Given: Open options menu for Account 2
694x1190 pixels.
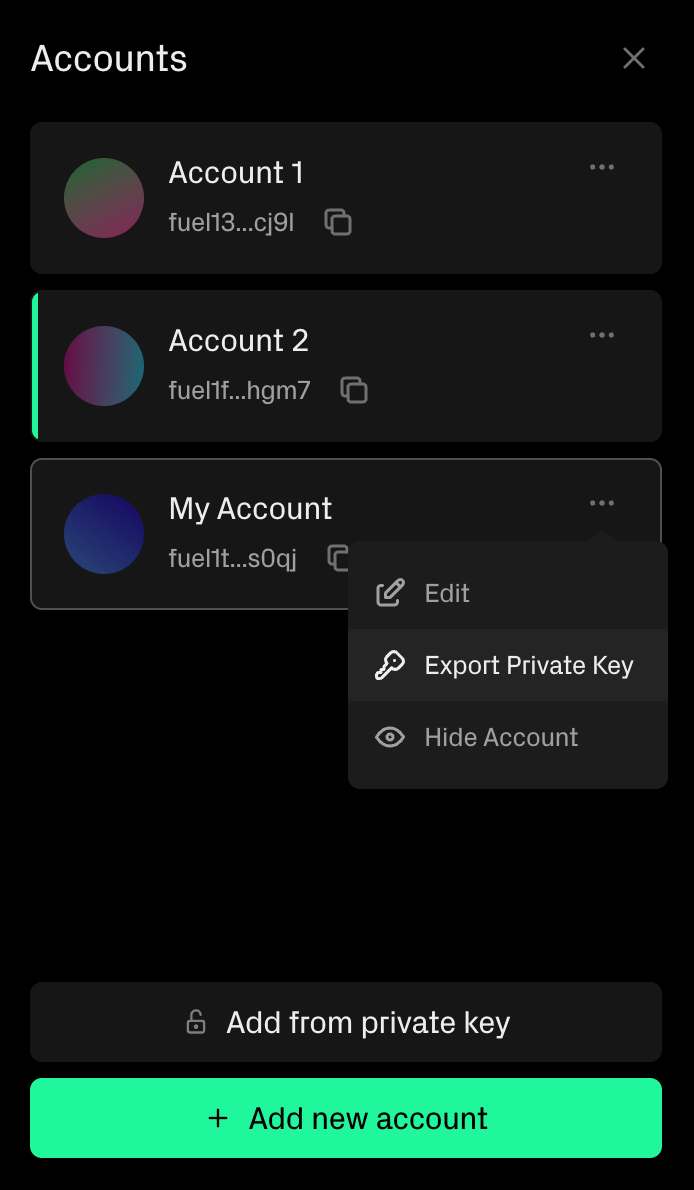Looking at the screenshot, I should 602,335.
